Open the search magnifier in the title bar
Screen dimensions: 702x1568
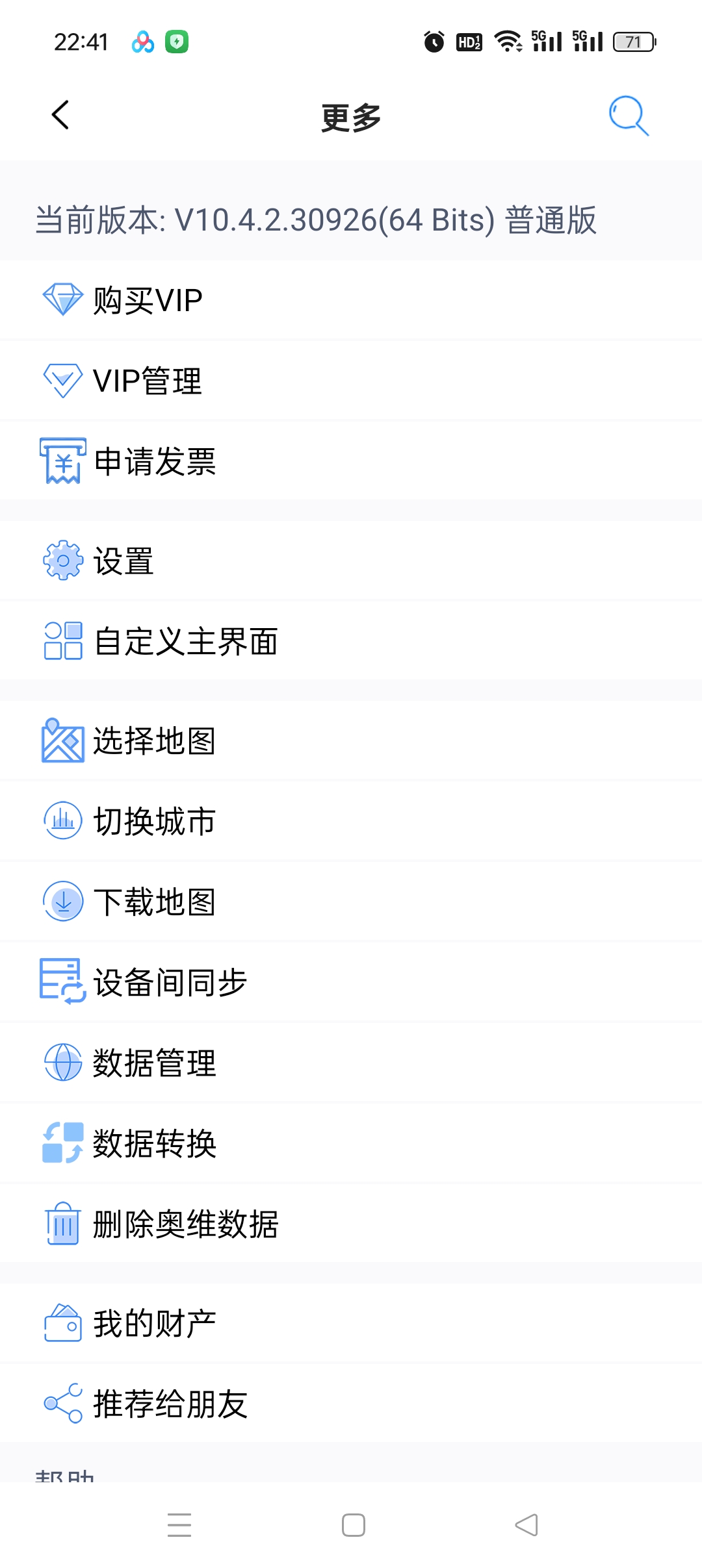coord(628,117)
